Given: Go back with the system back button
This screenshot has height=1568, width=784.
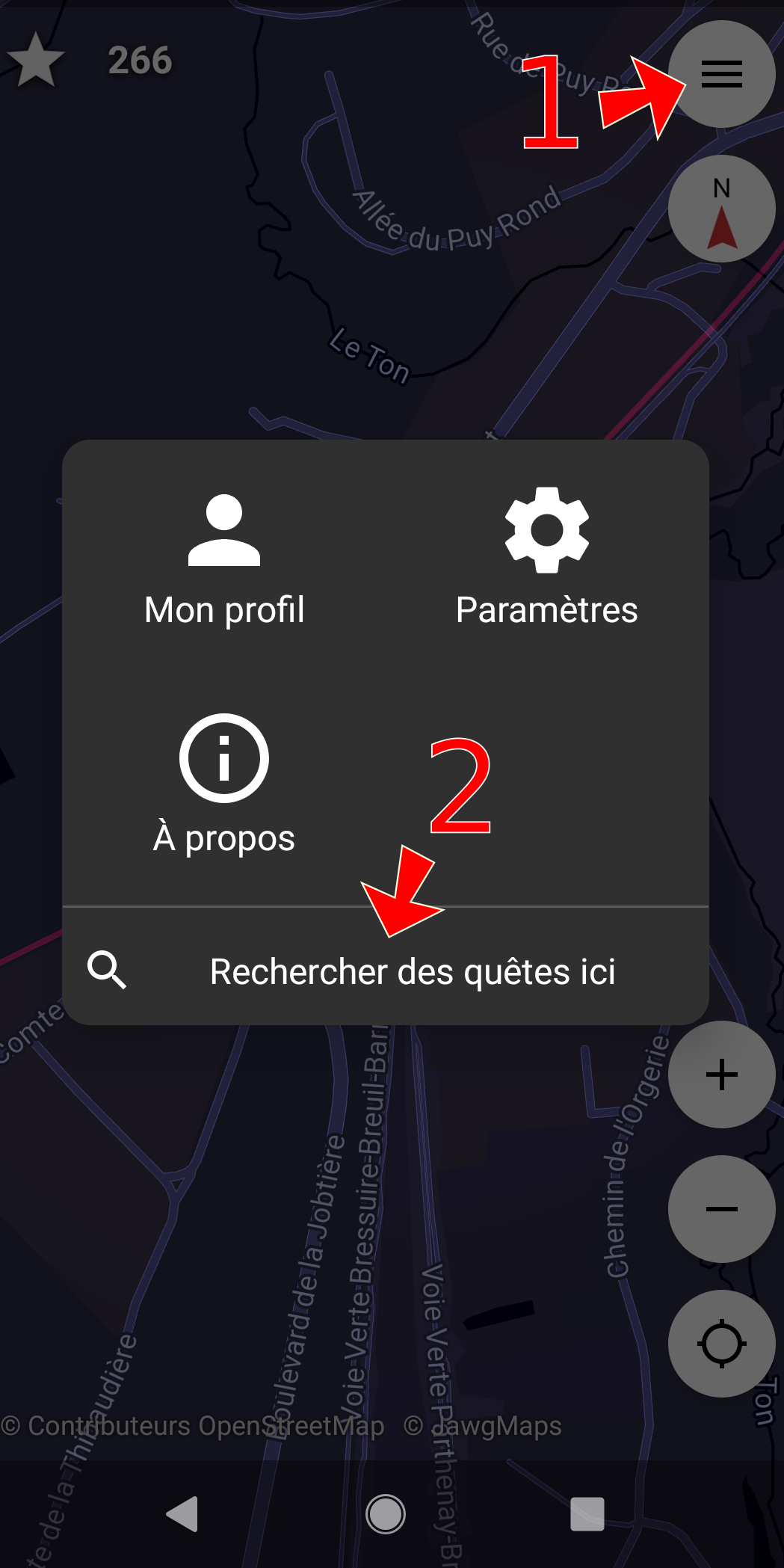Looking at the screenshot, I should 182,1514.
